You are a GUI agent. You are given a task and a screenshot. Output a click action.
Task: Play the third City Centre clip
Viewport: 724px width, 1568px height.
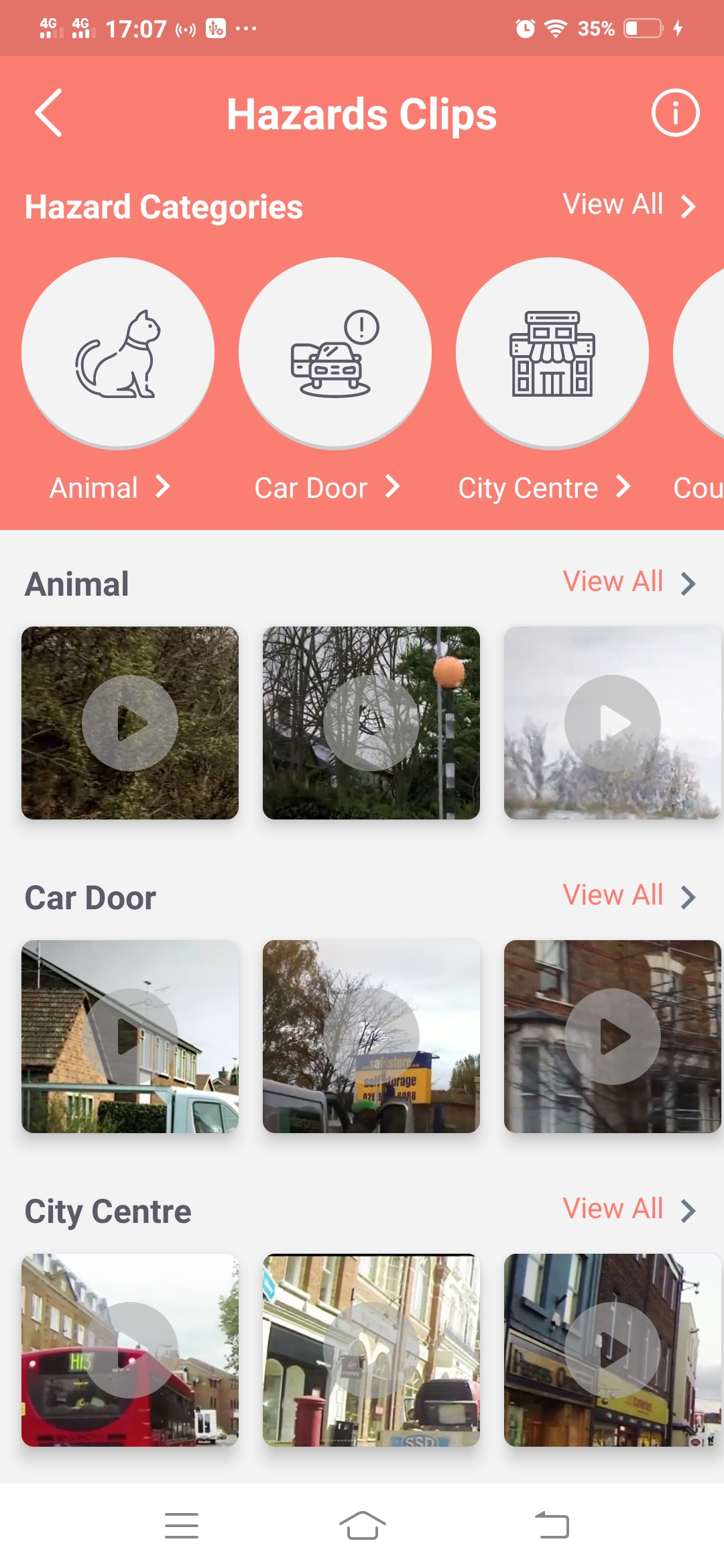612,1350
